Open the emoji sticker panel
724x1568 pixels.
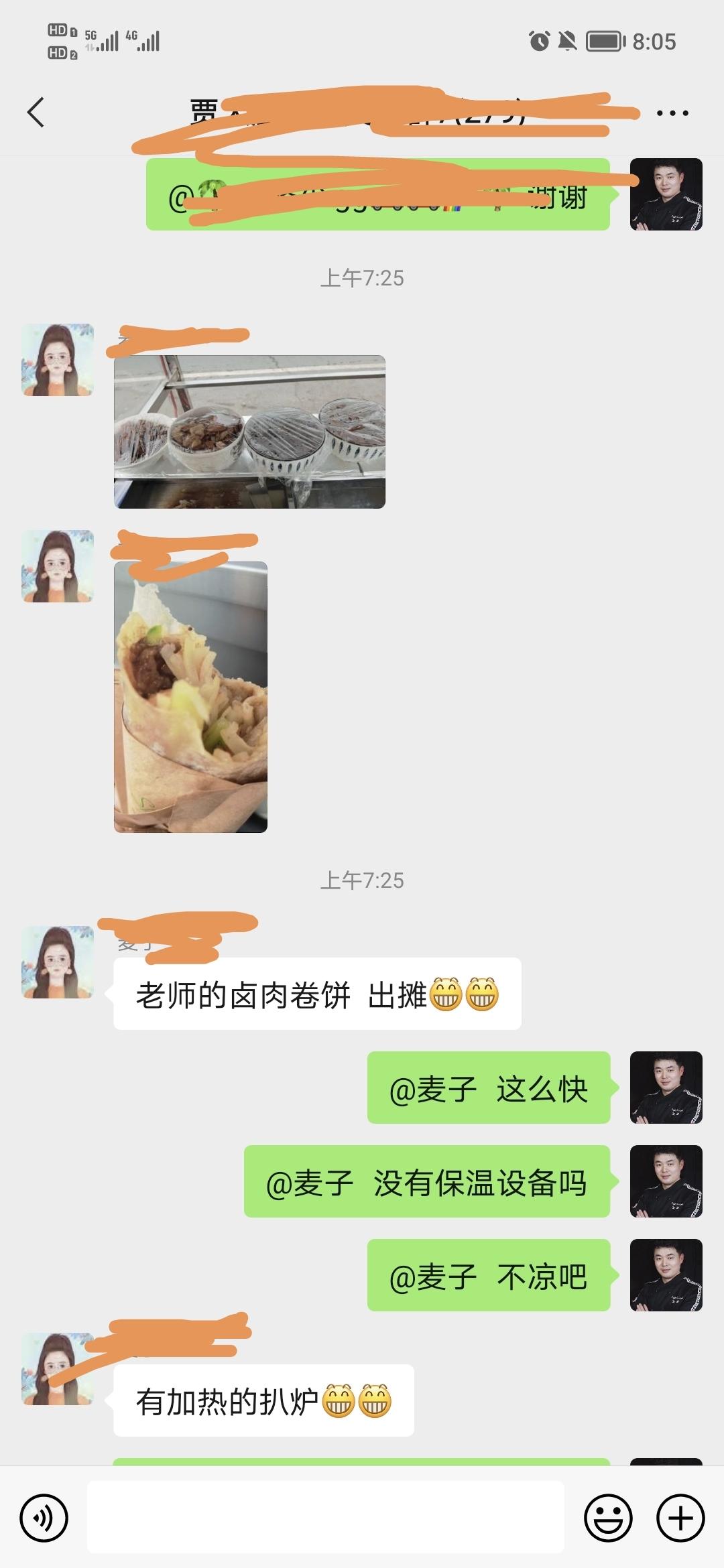tap(608, 1518)
